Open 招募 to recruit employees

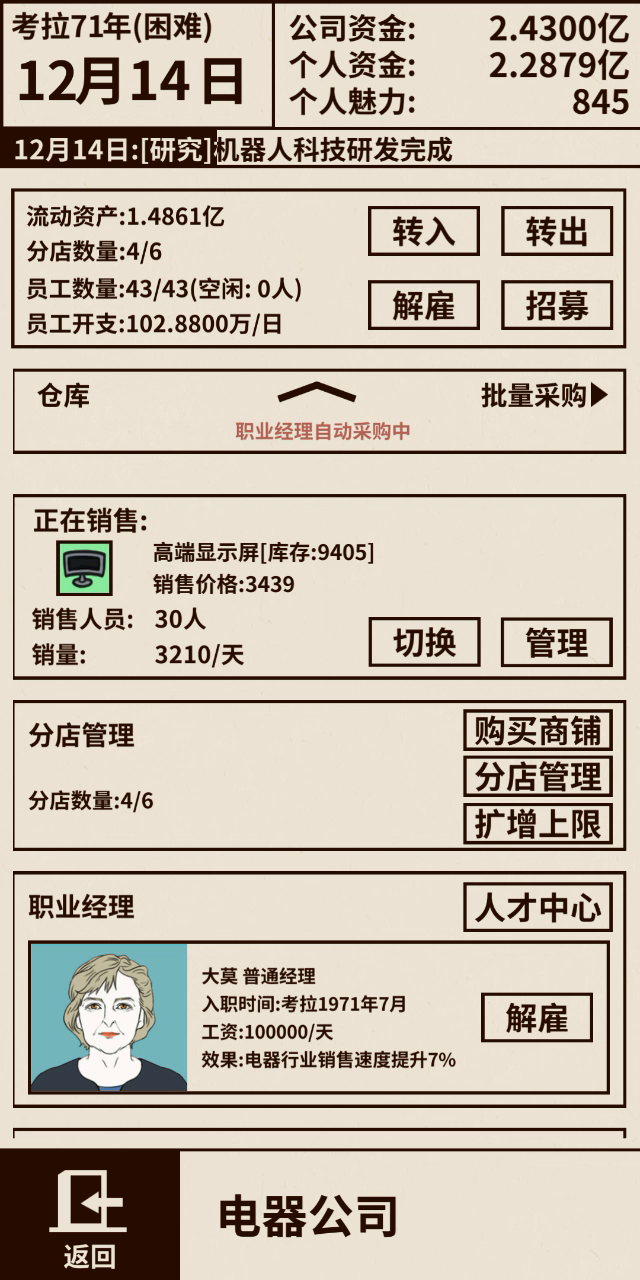click(557, 305)
